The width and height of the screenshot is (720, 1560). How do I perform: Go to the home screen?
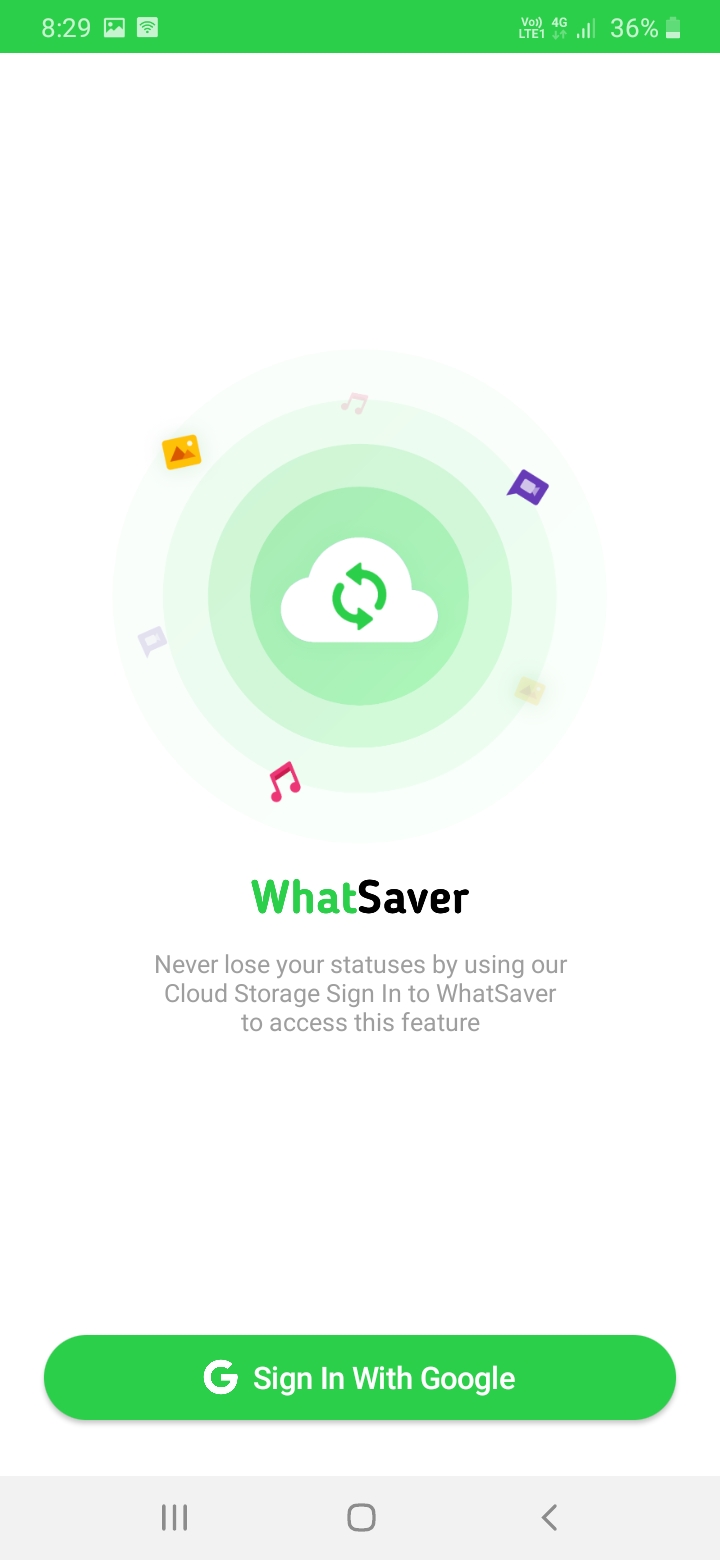(361, 1517)
